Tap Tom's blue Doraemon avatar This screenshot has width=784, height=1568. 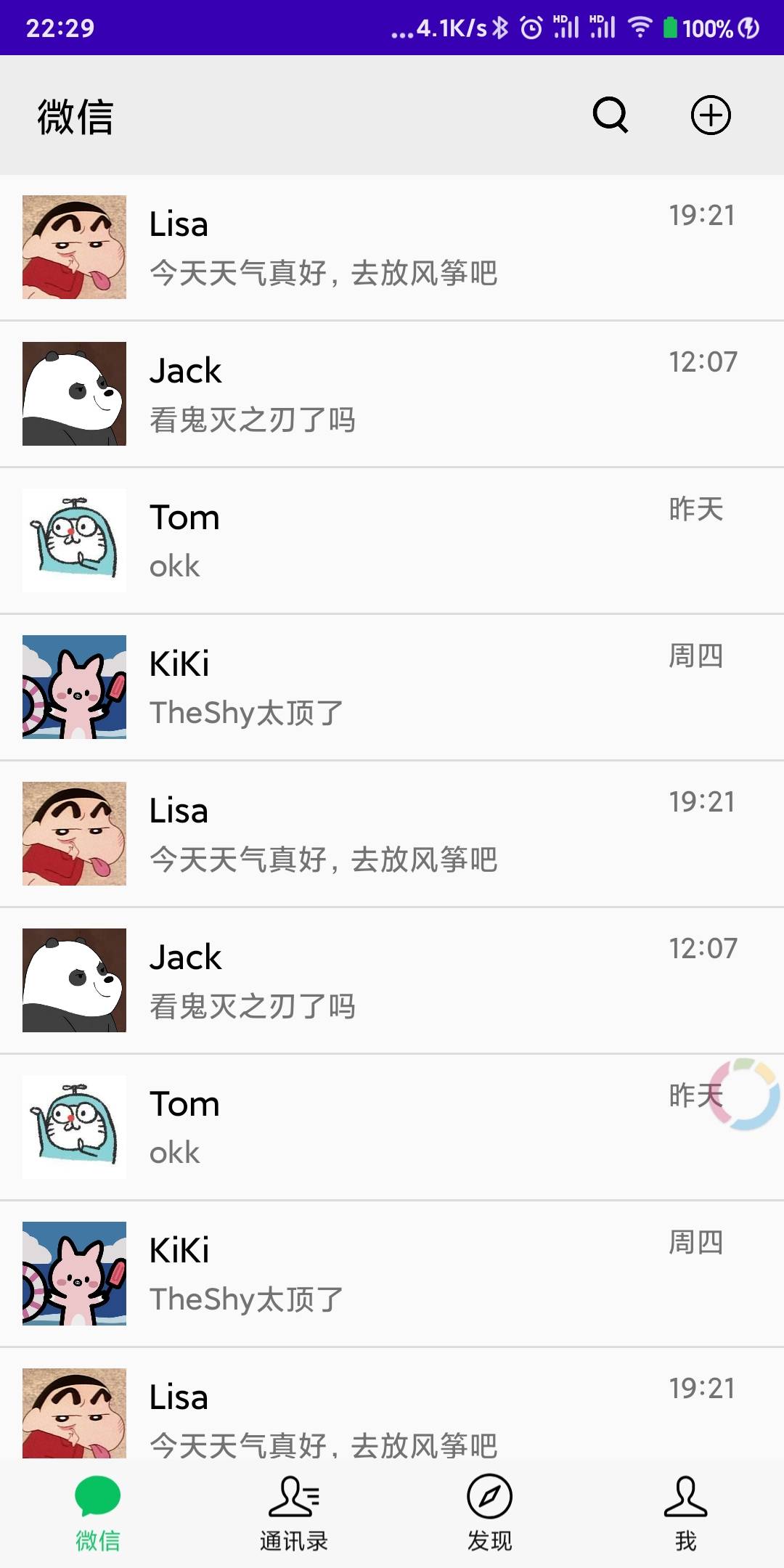pos(74,541)
